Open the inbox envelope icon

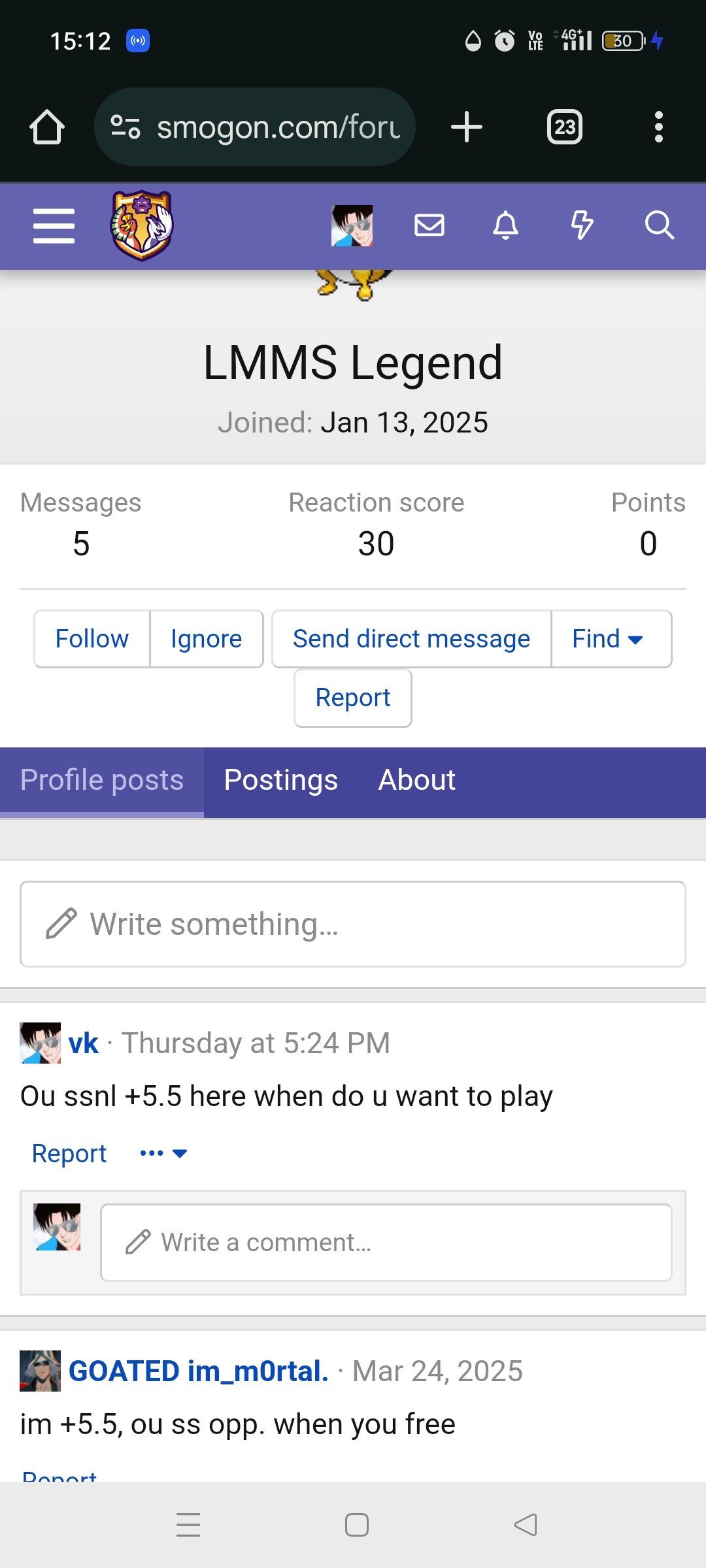429,225
